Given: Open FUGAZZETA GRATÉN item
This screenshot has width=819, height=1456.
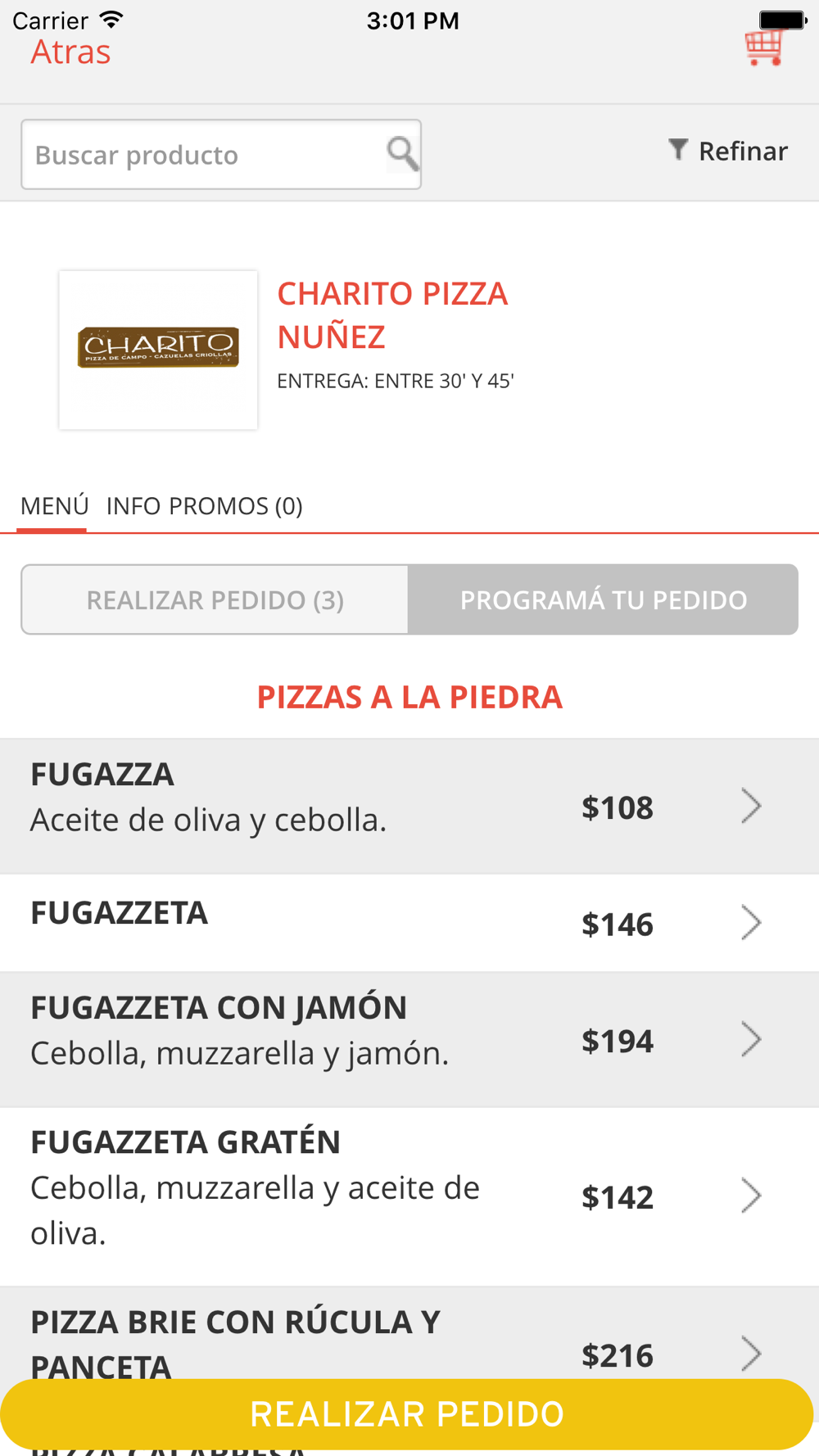Looking at the screenshot, I should (409, 1196).
